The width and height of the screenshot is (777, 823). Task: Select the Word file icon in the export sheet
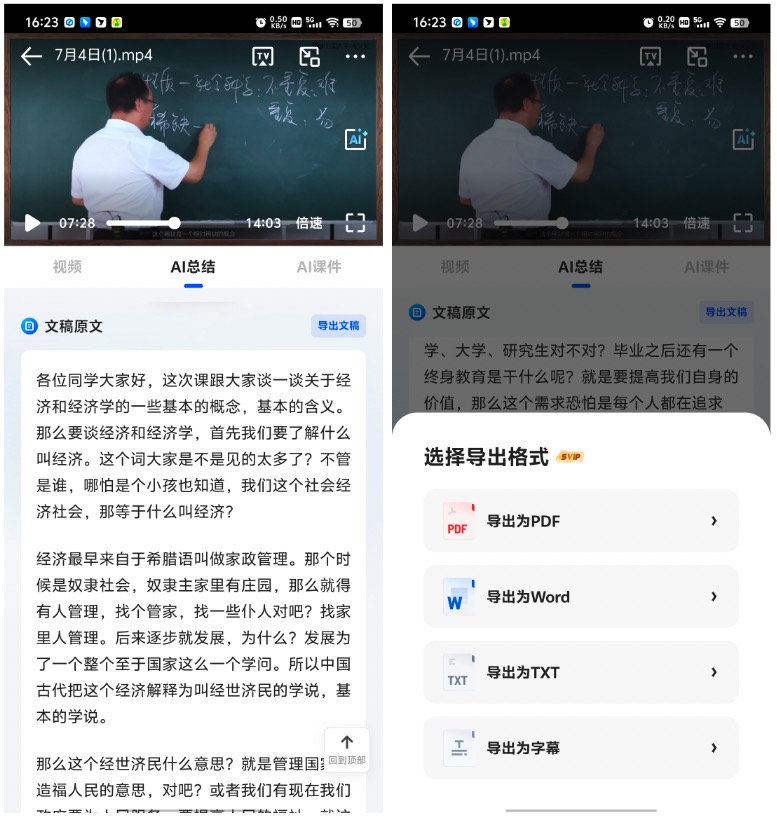457,596
